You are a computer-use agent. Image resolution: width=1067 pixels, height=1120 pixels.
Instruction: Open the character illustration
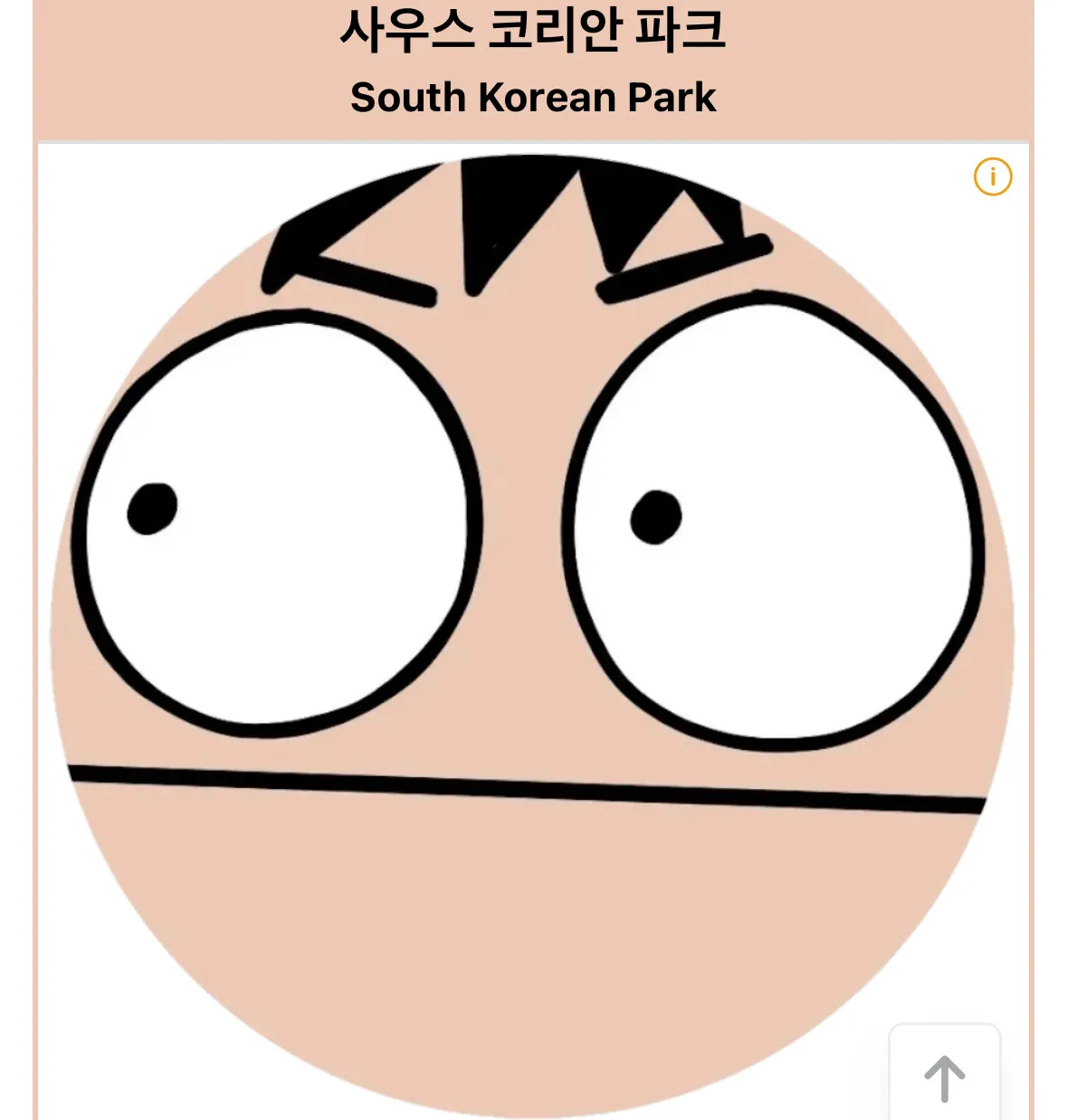[x=533, y=633]
